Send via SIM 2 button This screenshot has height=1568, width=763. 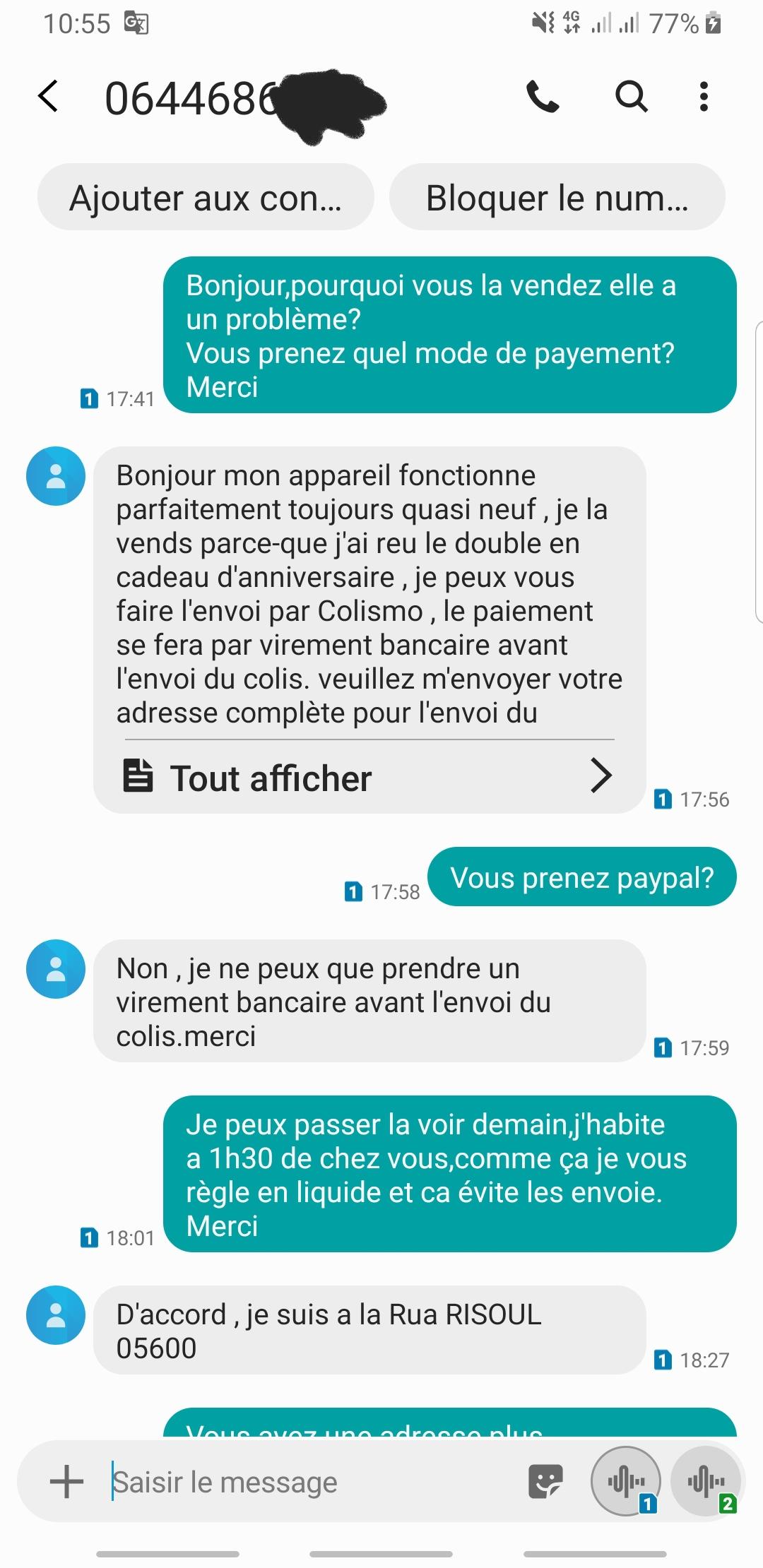[706, 1481]
